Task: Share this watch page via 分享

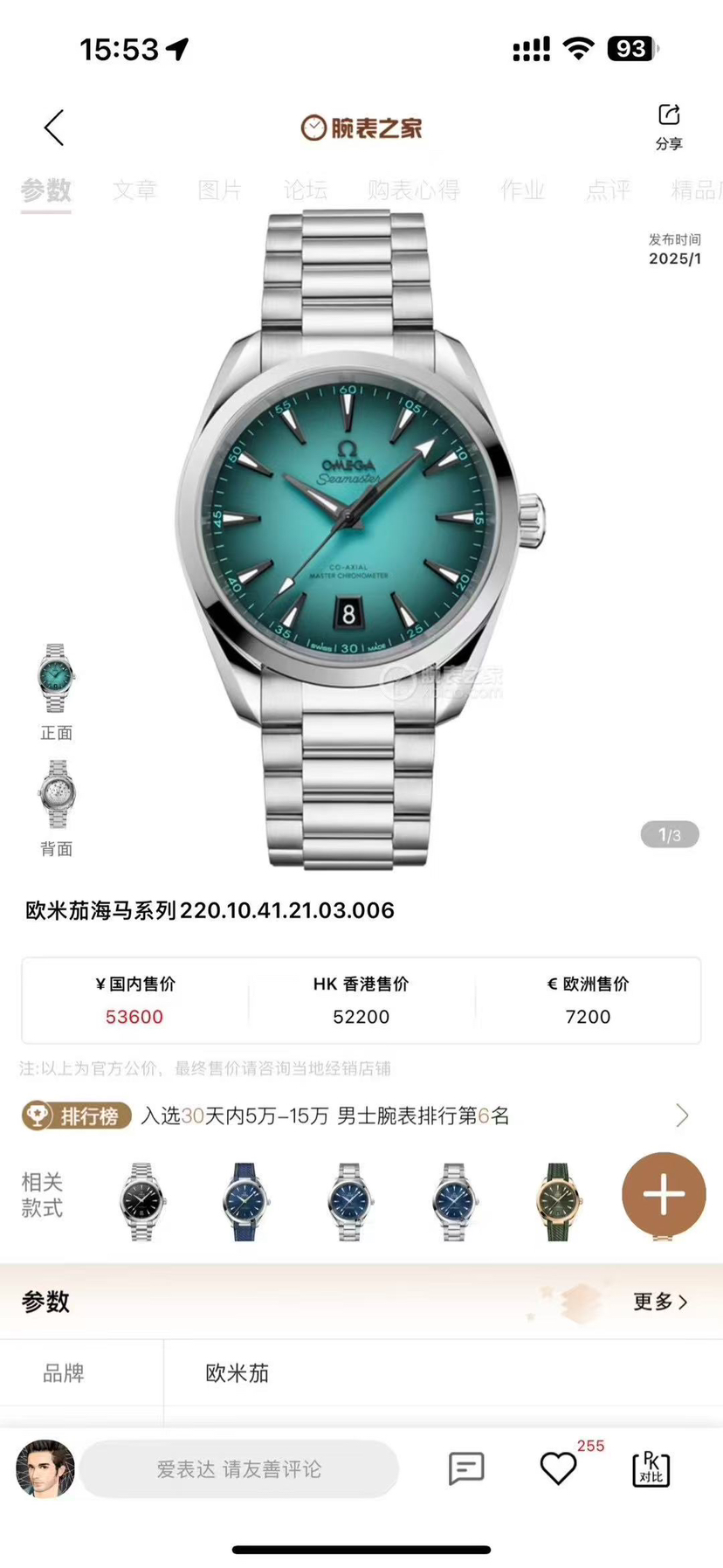Action: coord(669,126)
